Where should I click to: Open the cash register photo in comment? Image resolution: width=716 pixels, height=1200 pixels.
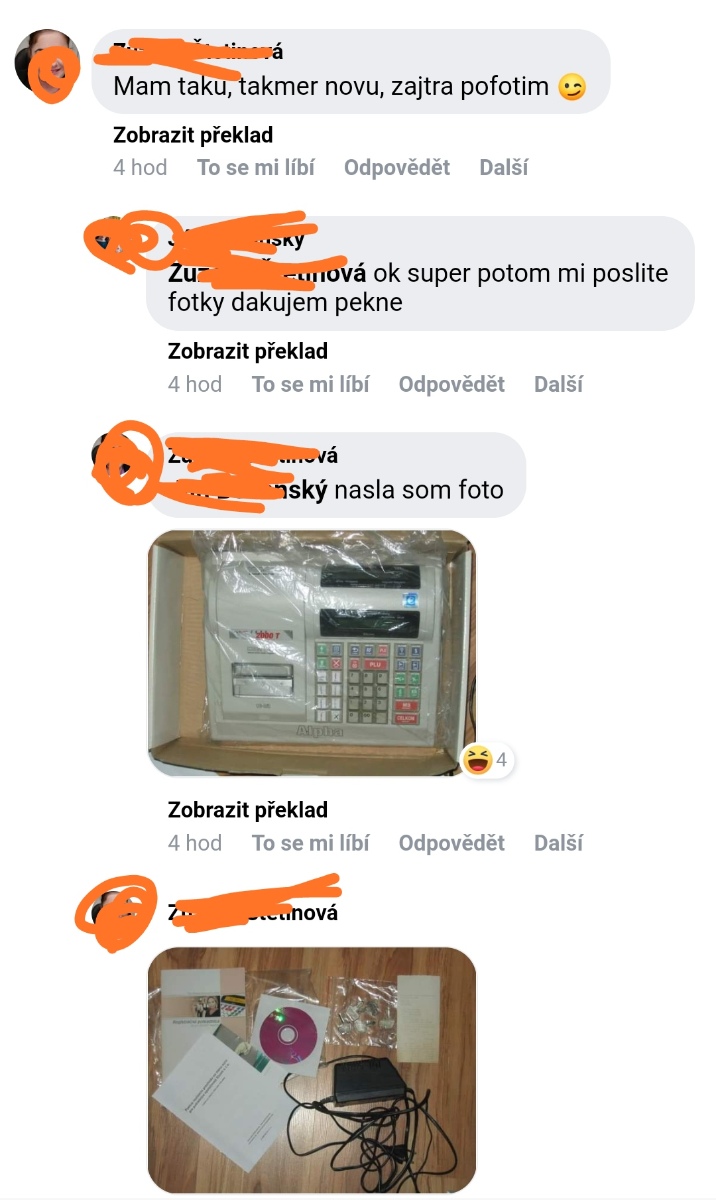click(312, 653)
